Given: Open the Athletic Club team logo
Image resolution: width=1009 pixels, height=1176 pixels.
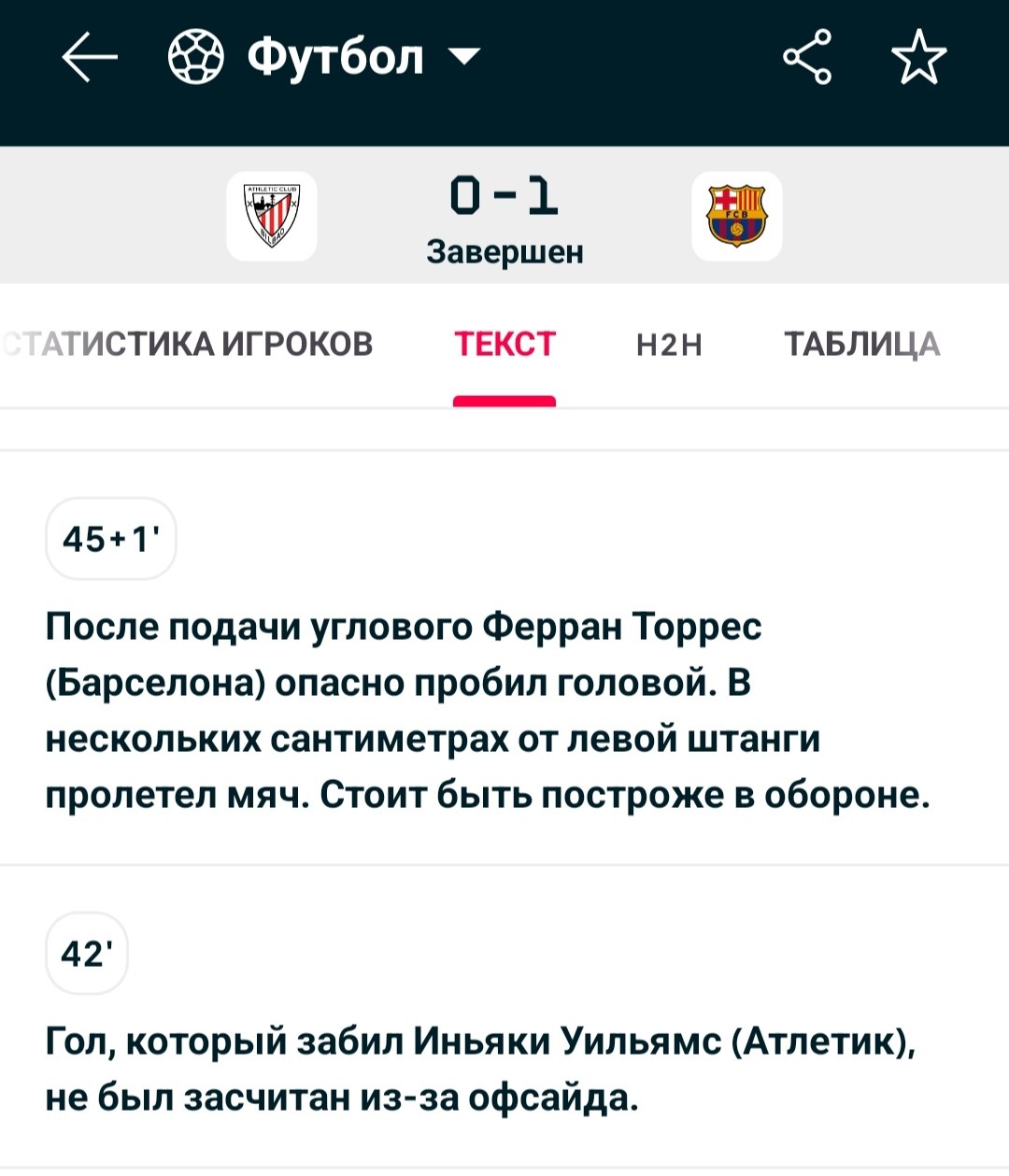Looking at the screenshot, I should point(272,216).
